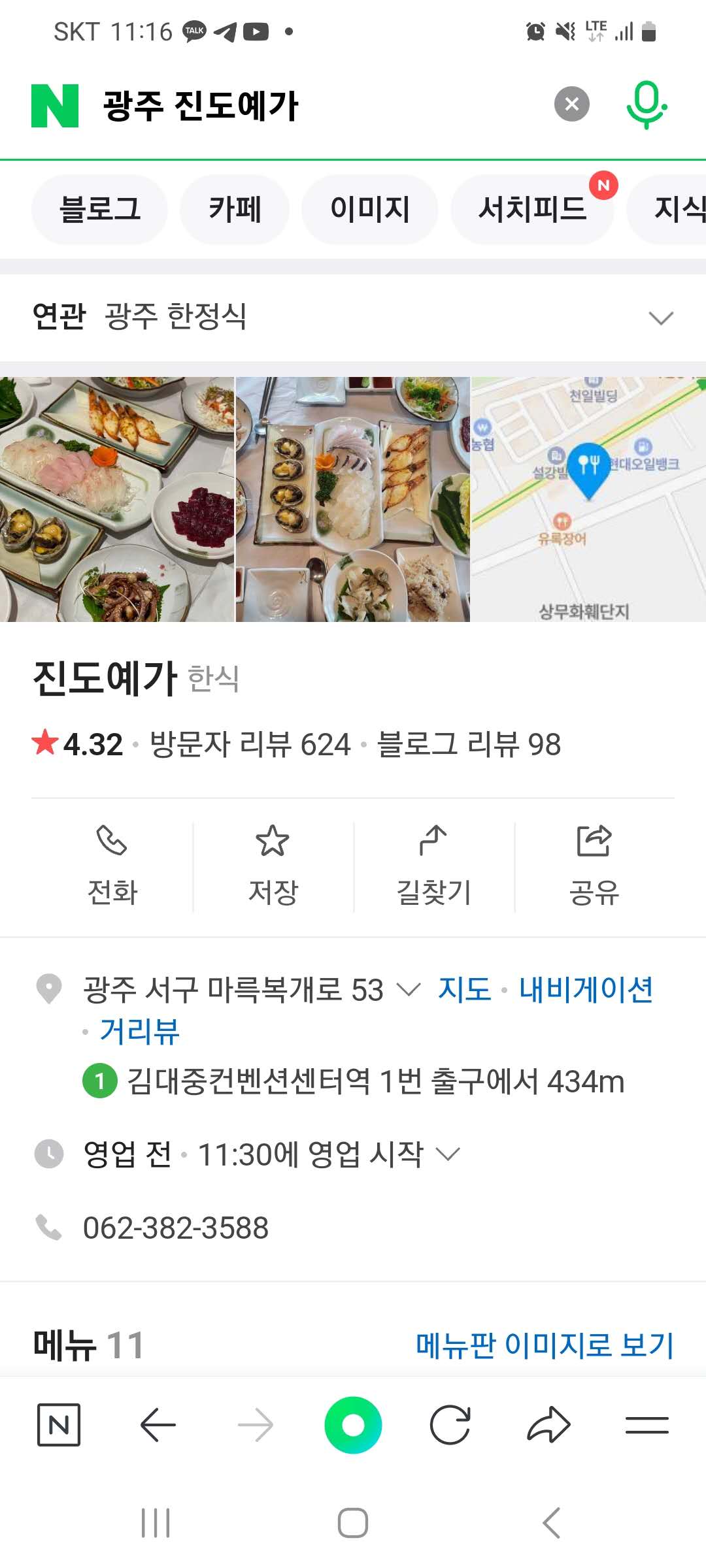Open the 내비게이션 link
The image size is (706, 1568).
click(x=586, y=989)
